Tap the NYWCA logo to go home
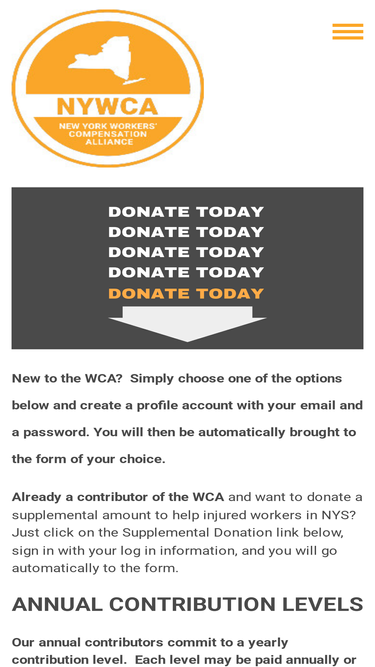This screenshot has width=375, height=667. point(108,88)
